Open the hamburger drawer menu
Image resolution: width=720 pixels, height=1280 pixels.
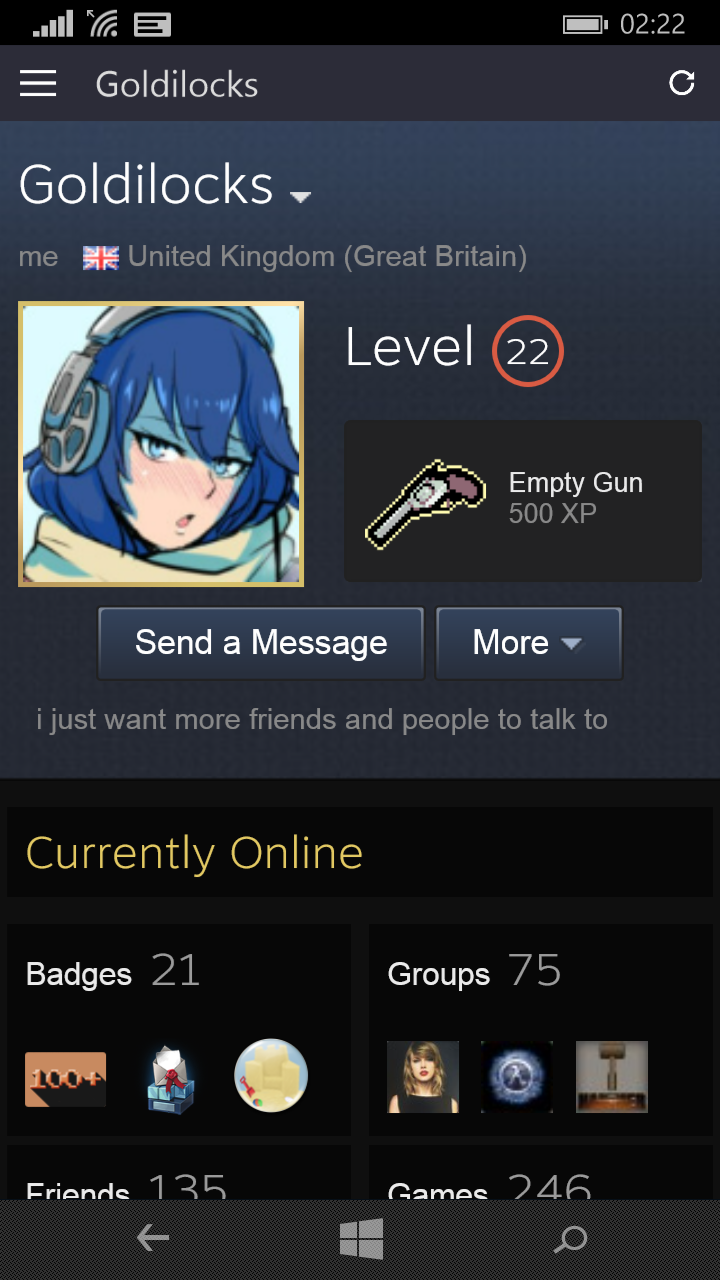(38, 84)
